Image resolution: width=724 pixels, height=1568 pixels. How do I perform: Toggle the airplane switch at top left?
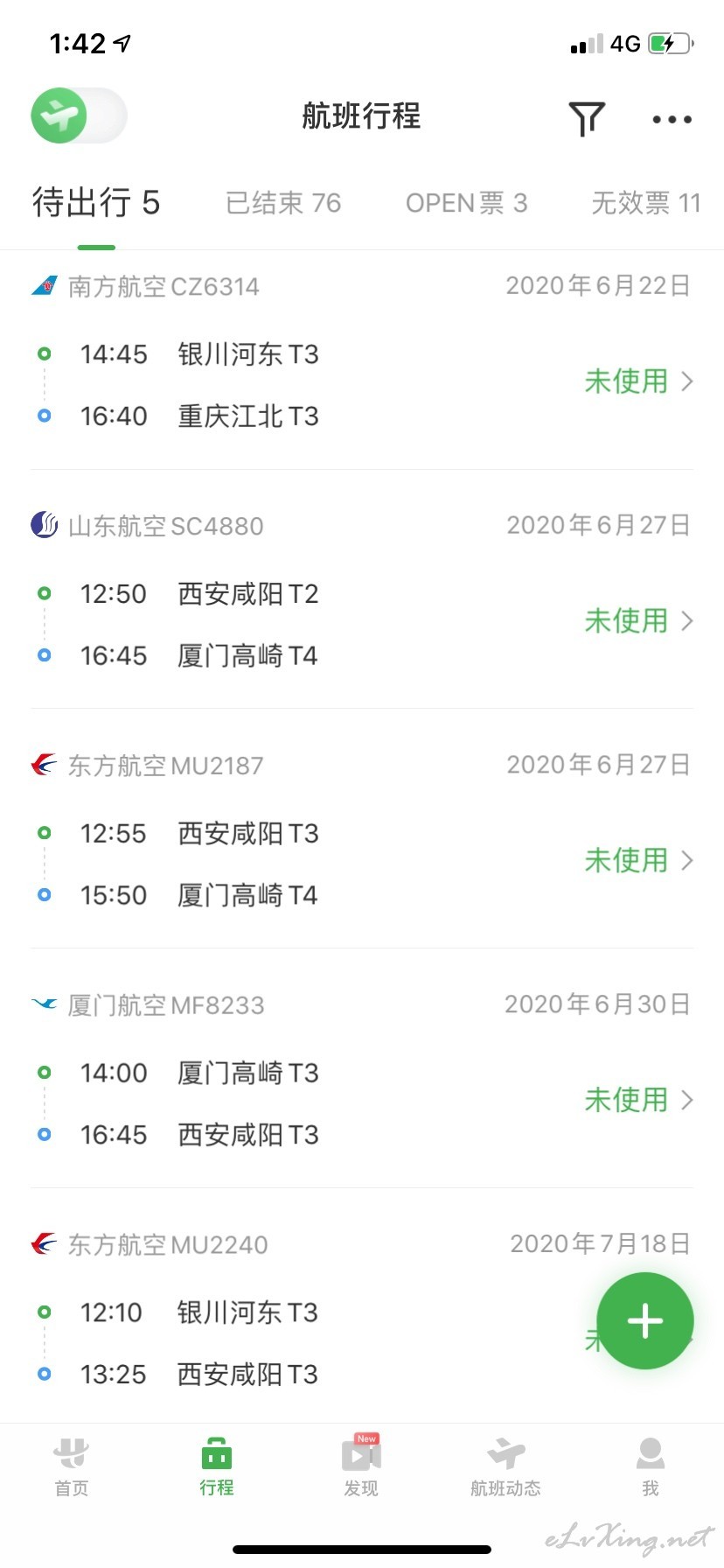pyautogui.click(x=79, y=115)
